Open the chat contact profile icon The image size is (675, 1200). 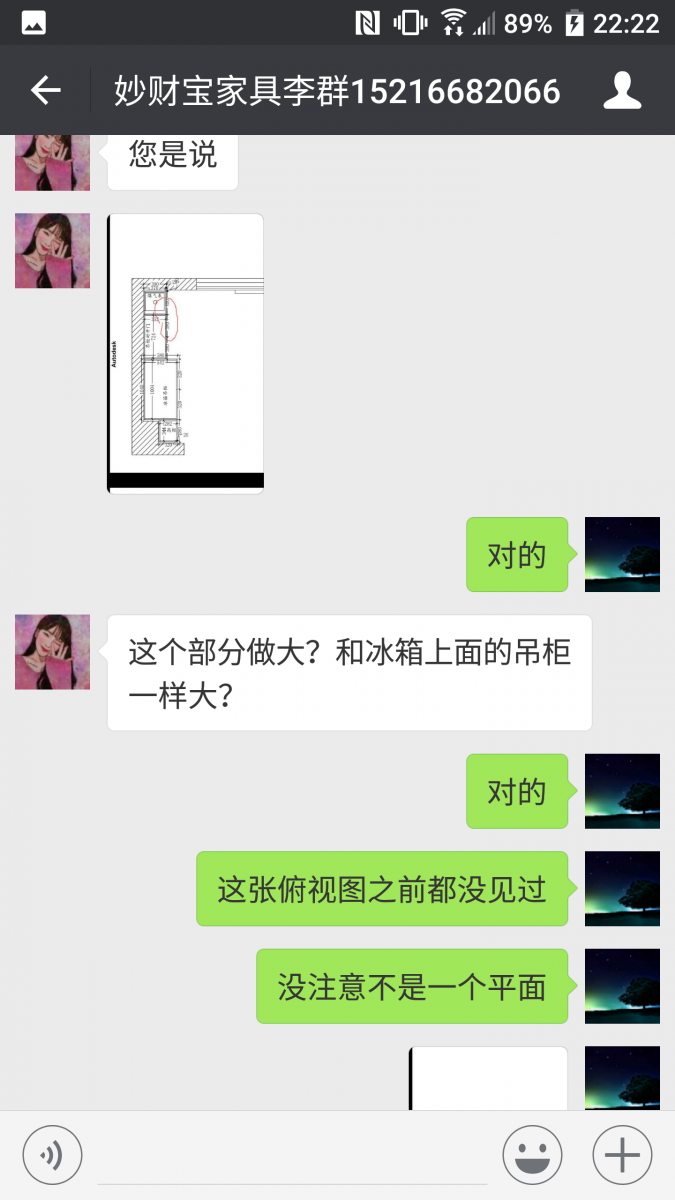point(622,91)
